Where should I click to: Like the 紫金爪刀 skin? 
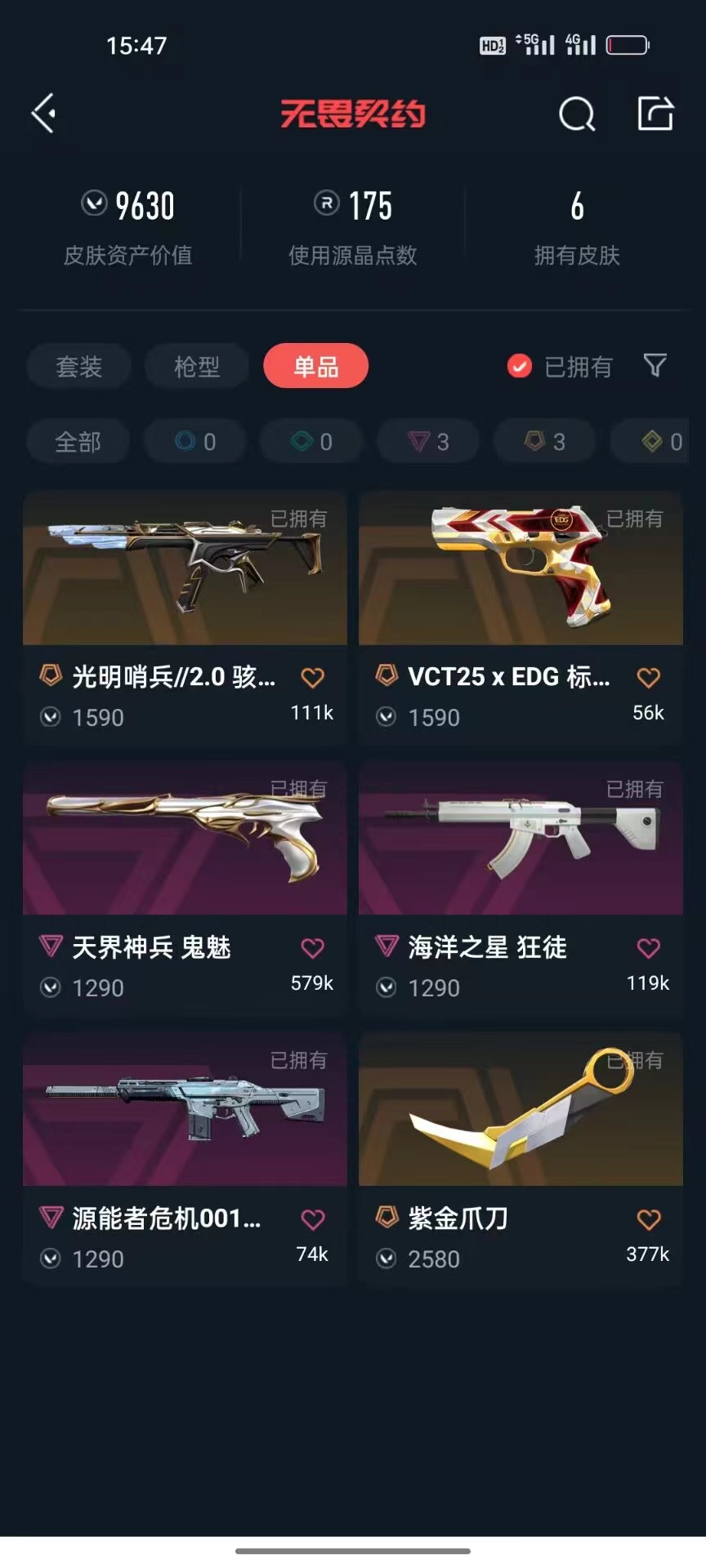pyautogui.click(x=648, y=1219)
